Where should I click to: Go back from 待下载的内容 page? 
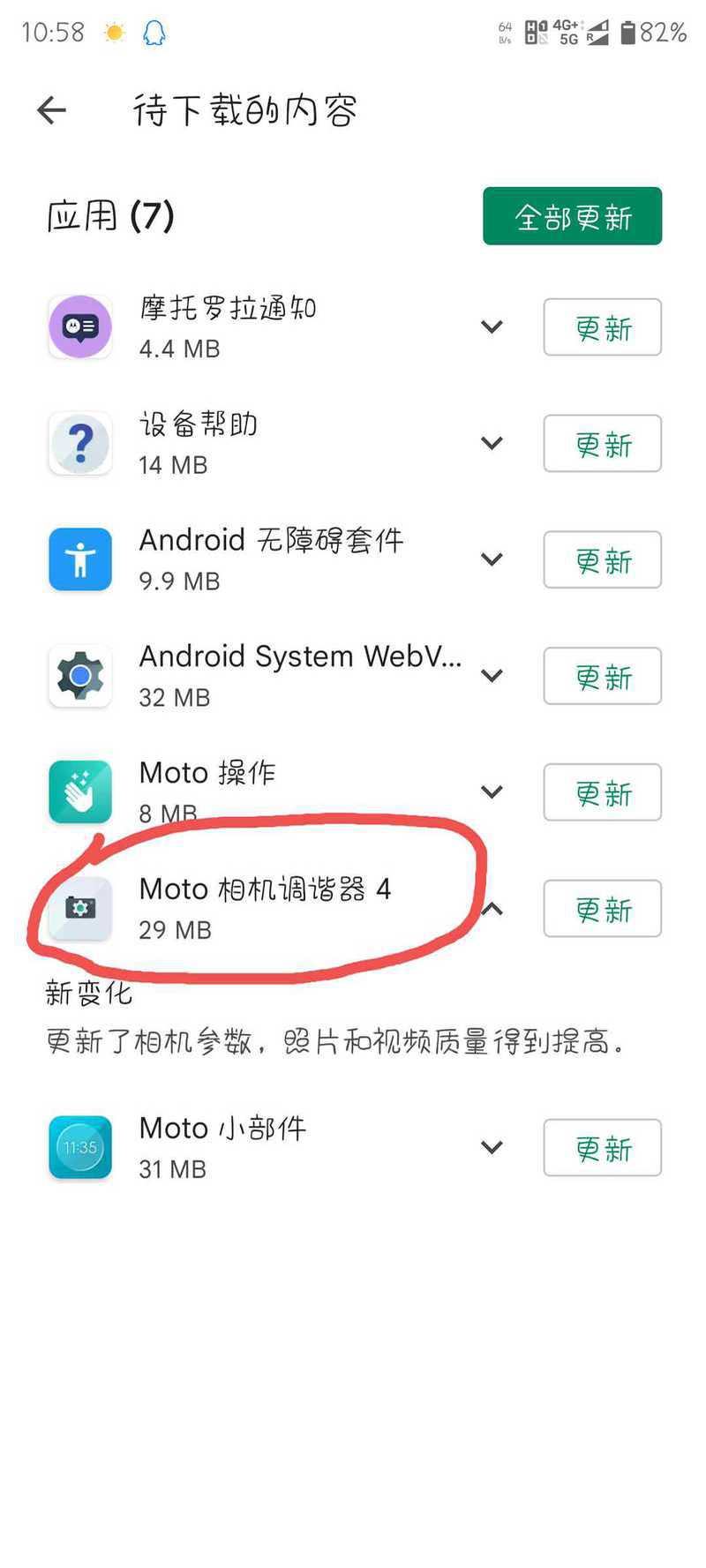[52, 110]
